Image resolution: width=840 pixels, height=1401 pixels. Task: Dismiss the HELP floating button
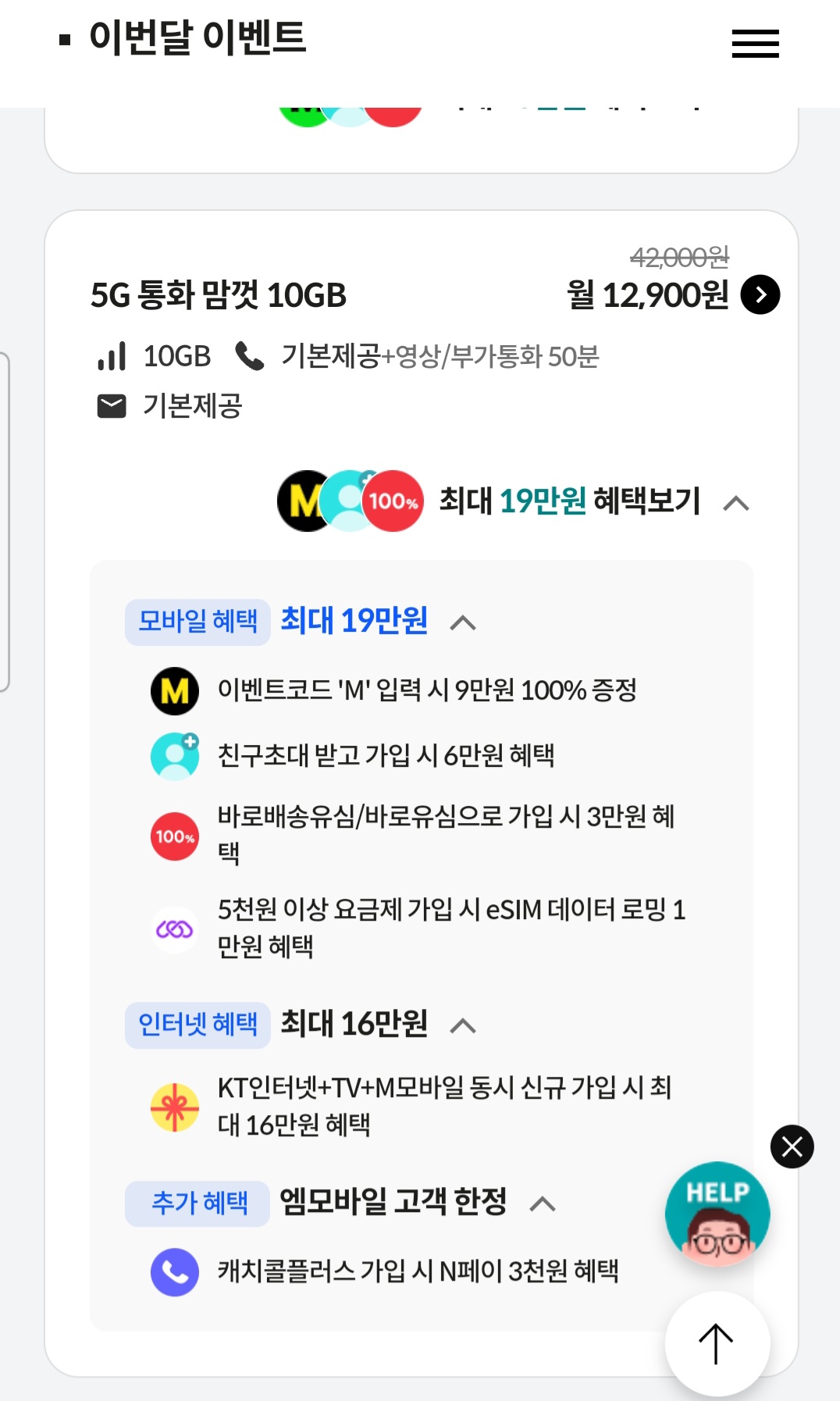(x=792, y=1146)
